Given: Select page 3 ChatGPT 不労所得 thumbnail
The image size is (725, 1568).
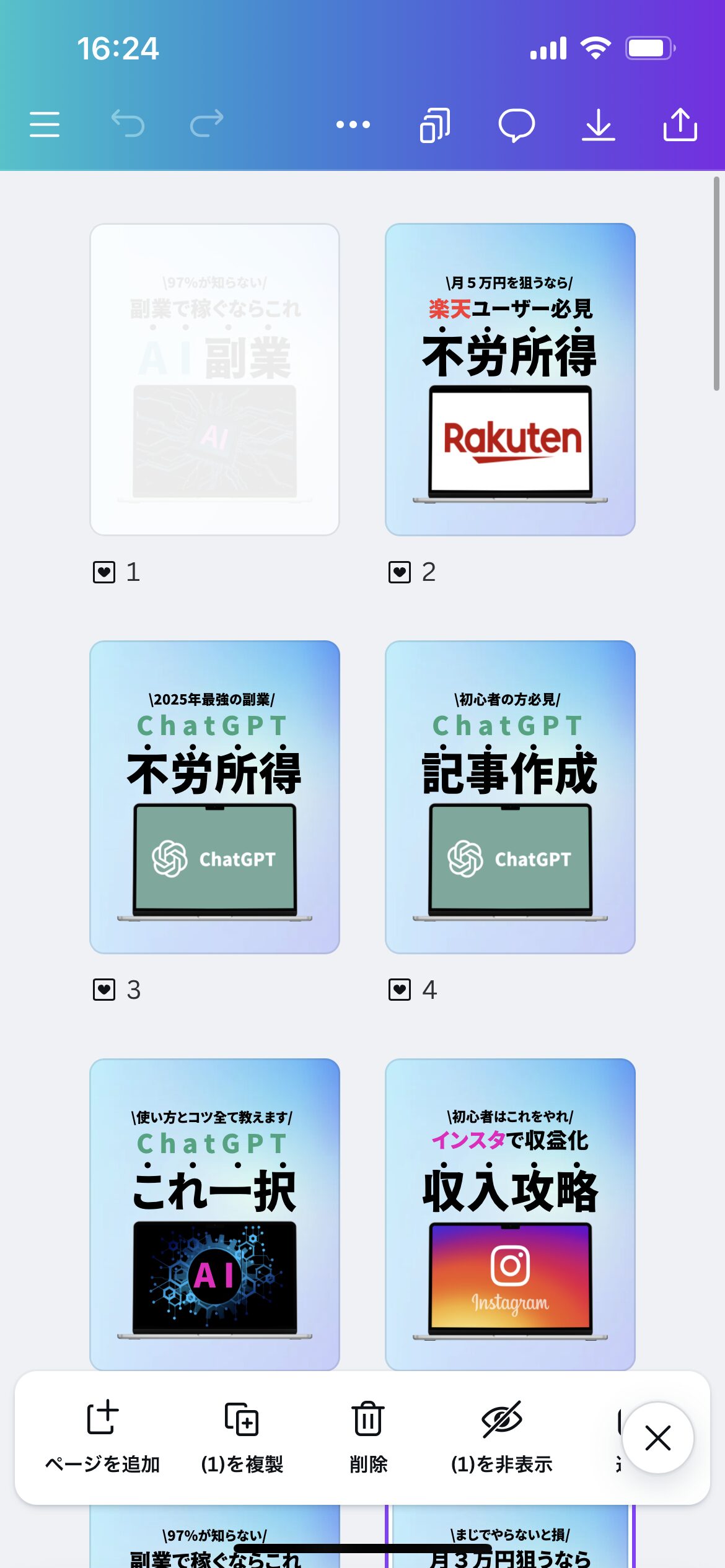Looking at the screenshot, I should coord(214,796).
